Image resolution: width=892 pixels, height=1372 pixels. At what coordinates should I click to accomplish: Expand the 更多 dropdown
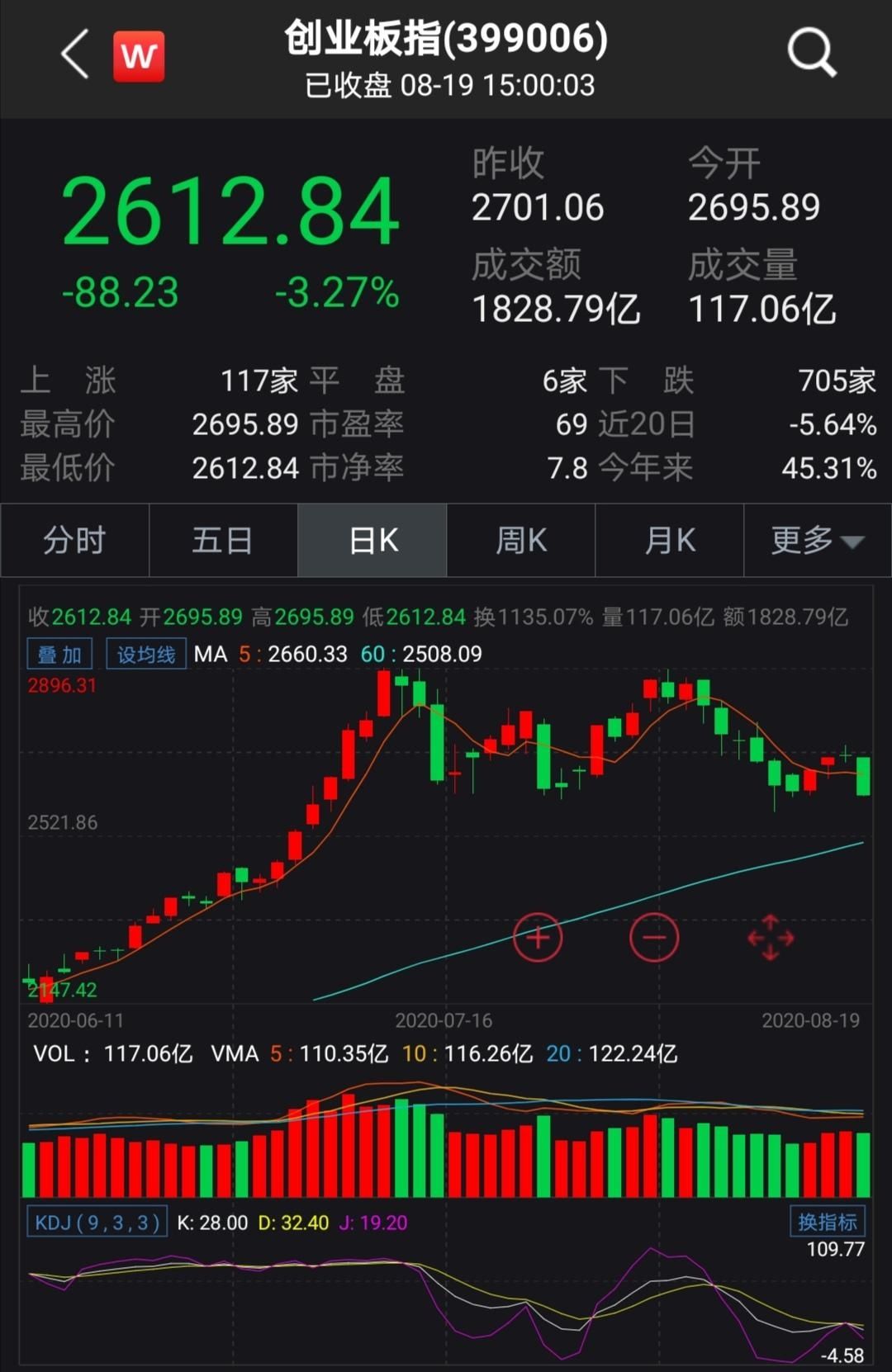(817, 540)
